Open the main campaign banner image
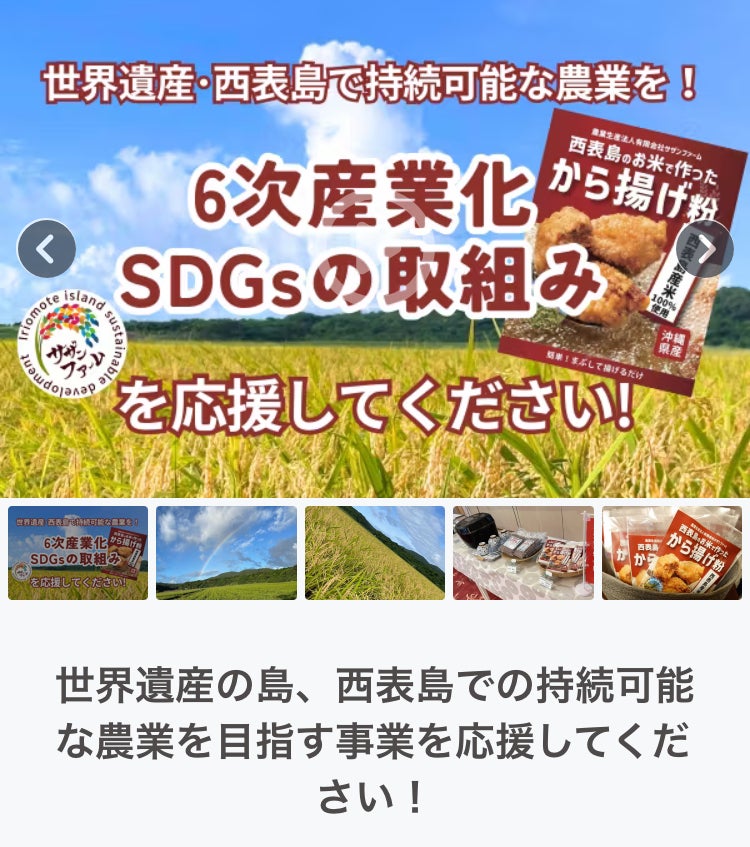Screen dimensions: 750x847 pos(375,300)
